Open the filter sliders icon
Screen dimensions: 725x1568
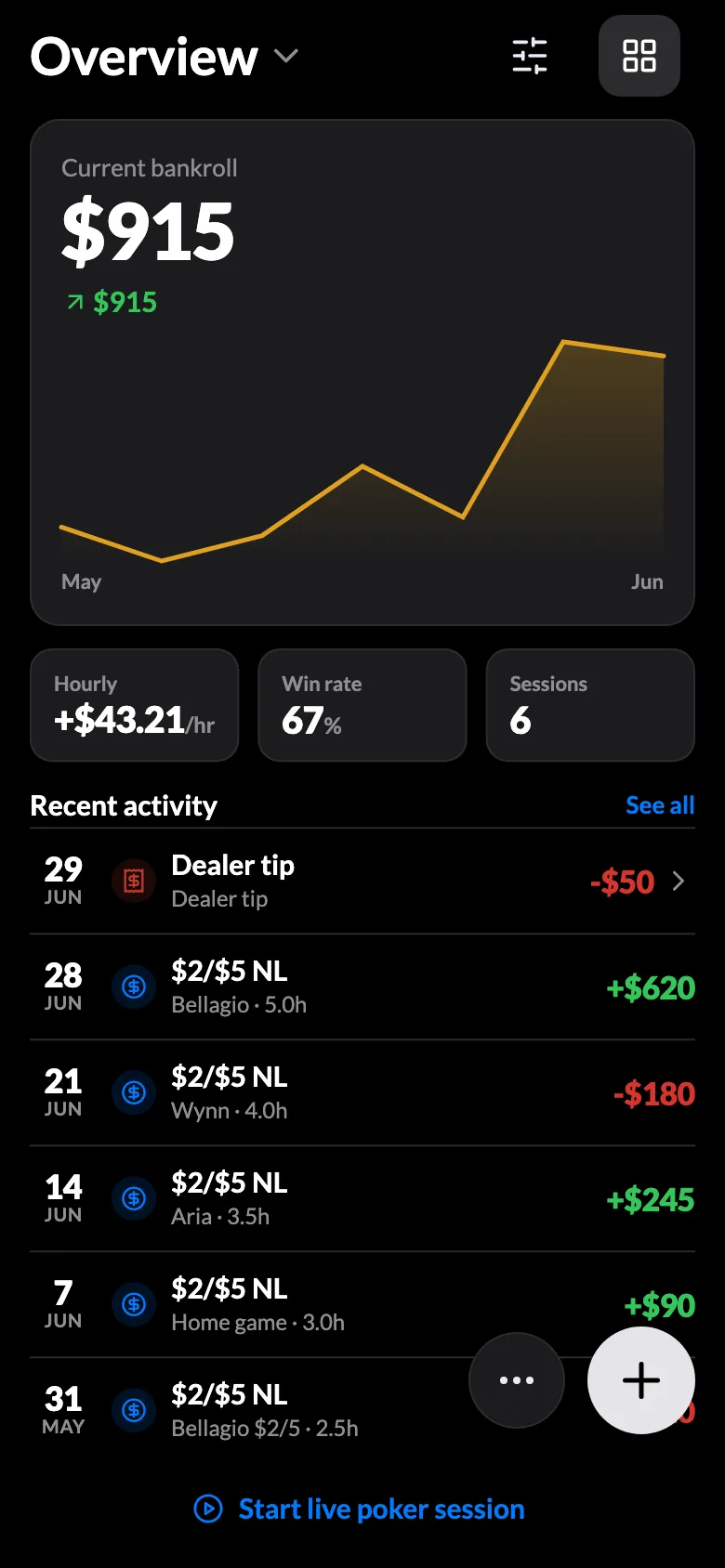pos(530,56)
